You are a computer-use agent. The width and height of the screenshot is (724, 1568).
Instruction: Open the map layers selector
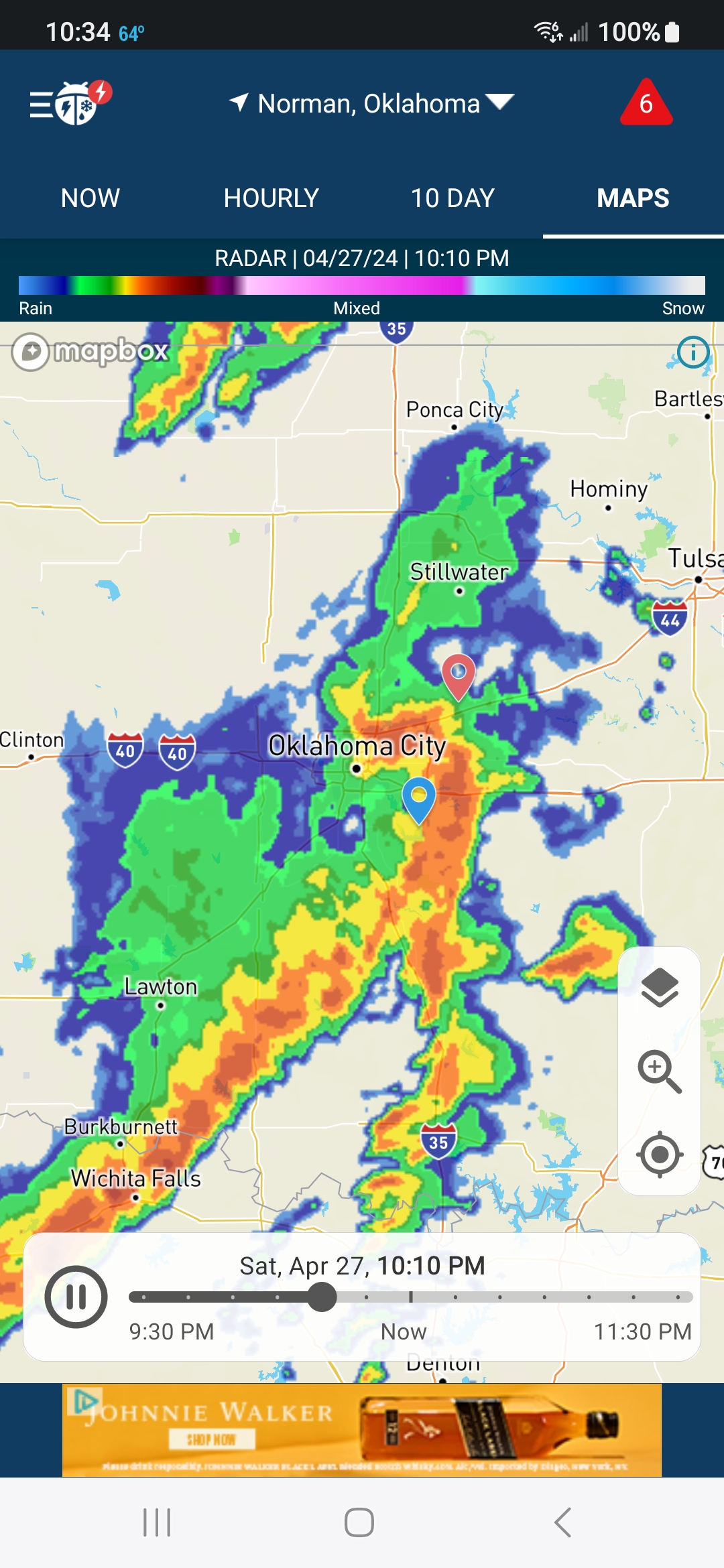[660, 988]
